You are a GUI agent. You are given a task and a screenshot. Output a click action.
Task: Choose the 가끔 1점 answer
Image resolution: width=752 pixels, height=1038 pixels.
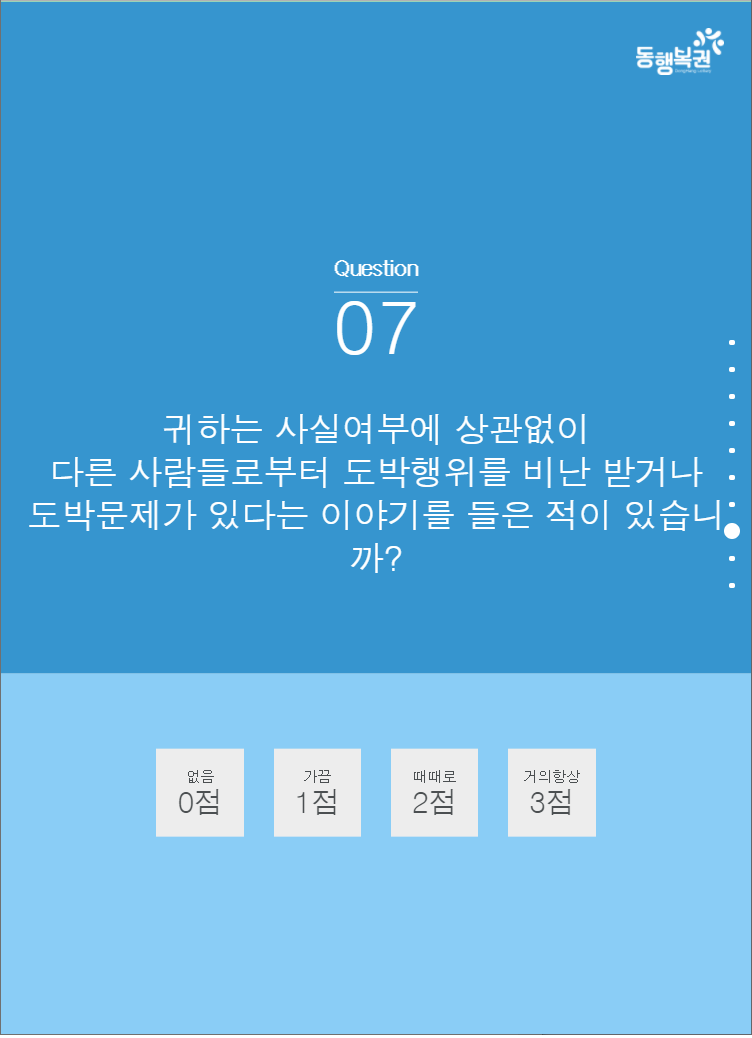pos(317,792)
